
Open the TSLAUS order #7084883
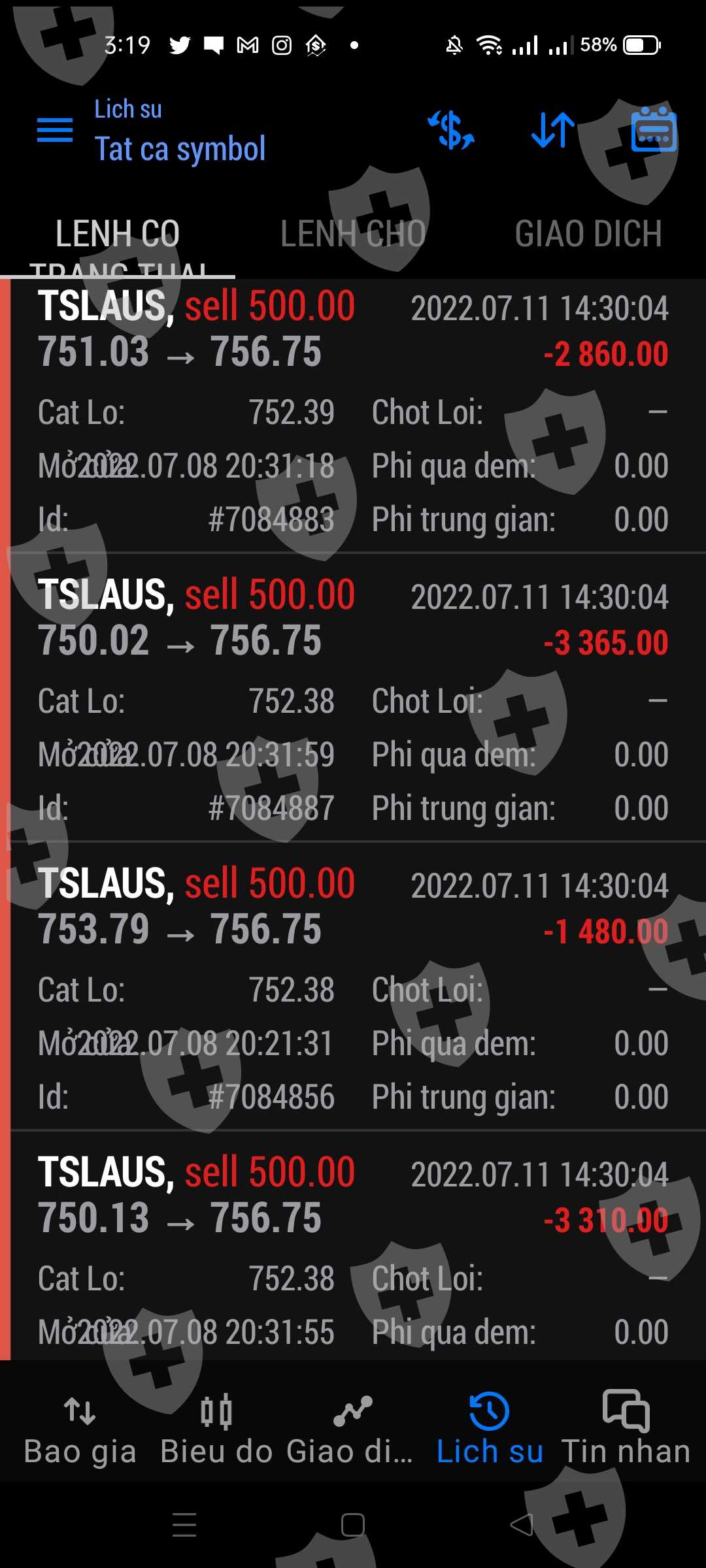click(x=353, y=415)
